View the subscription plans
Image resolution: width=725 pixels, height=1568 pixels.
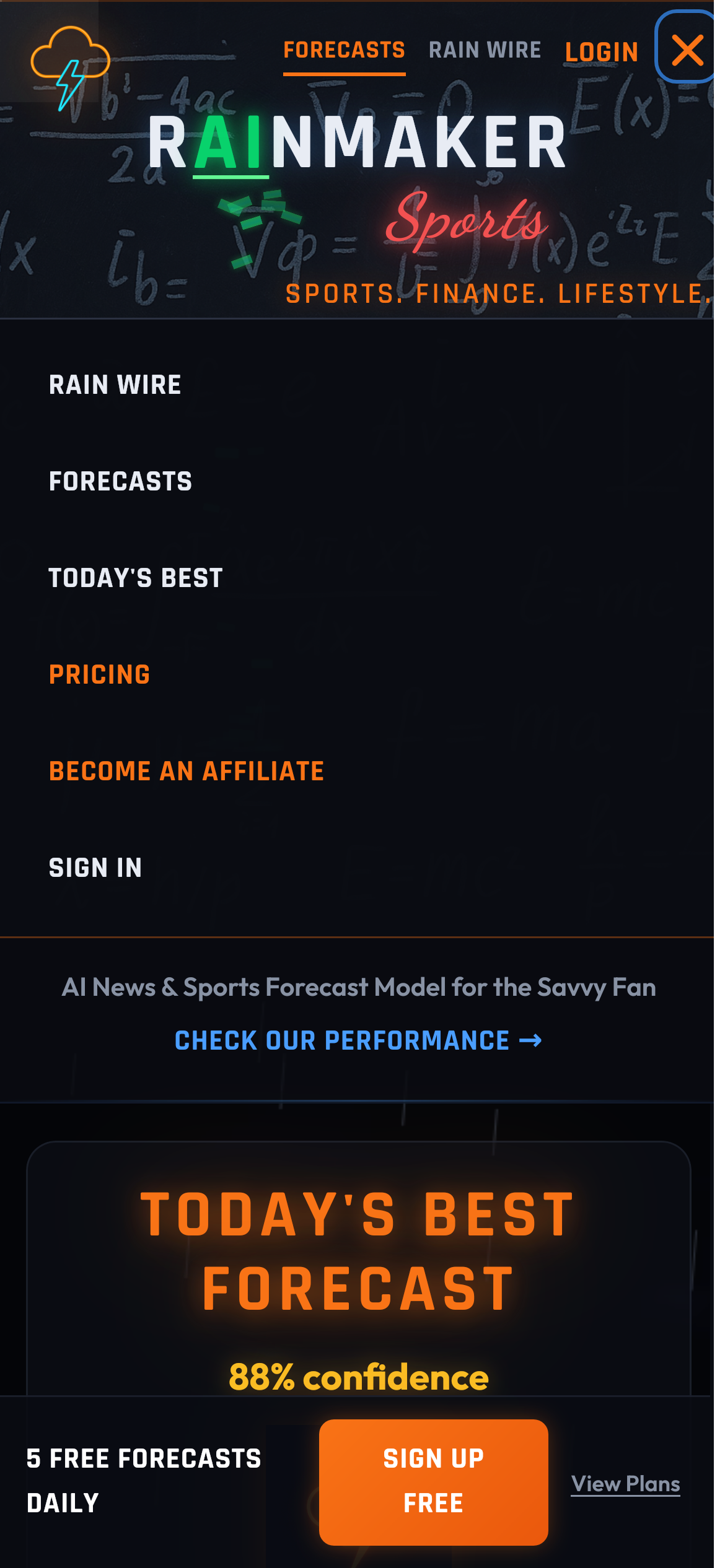[x=625, y=1484]
